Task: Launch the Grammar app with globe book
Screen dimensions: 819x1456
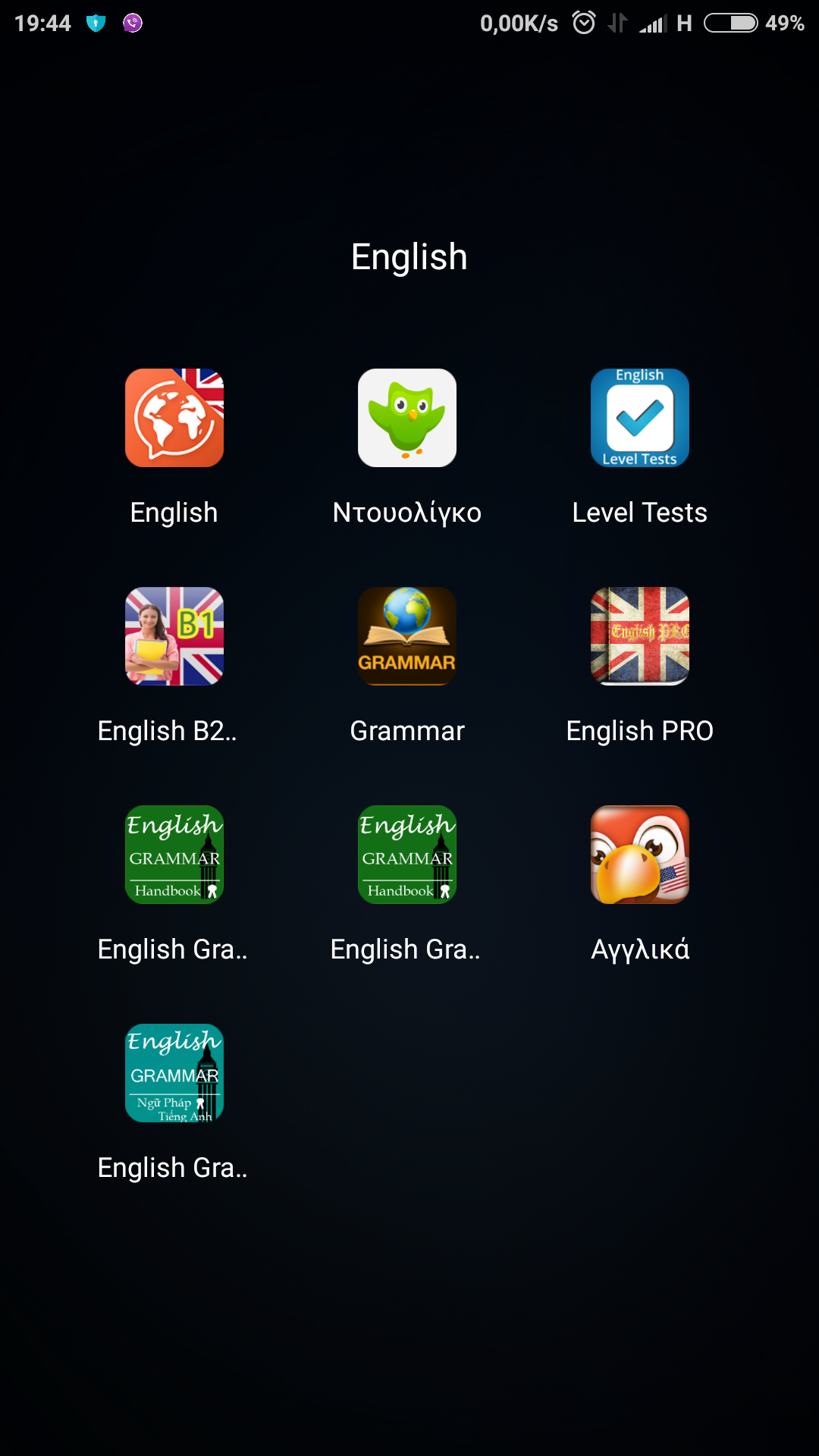Action: 407,636
